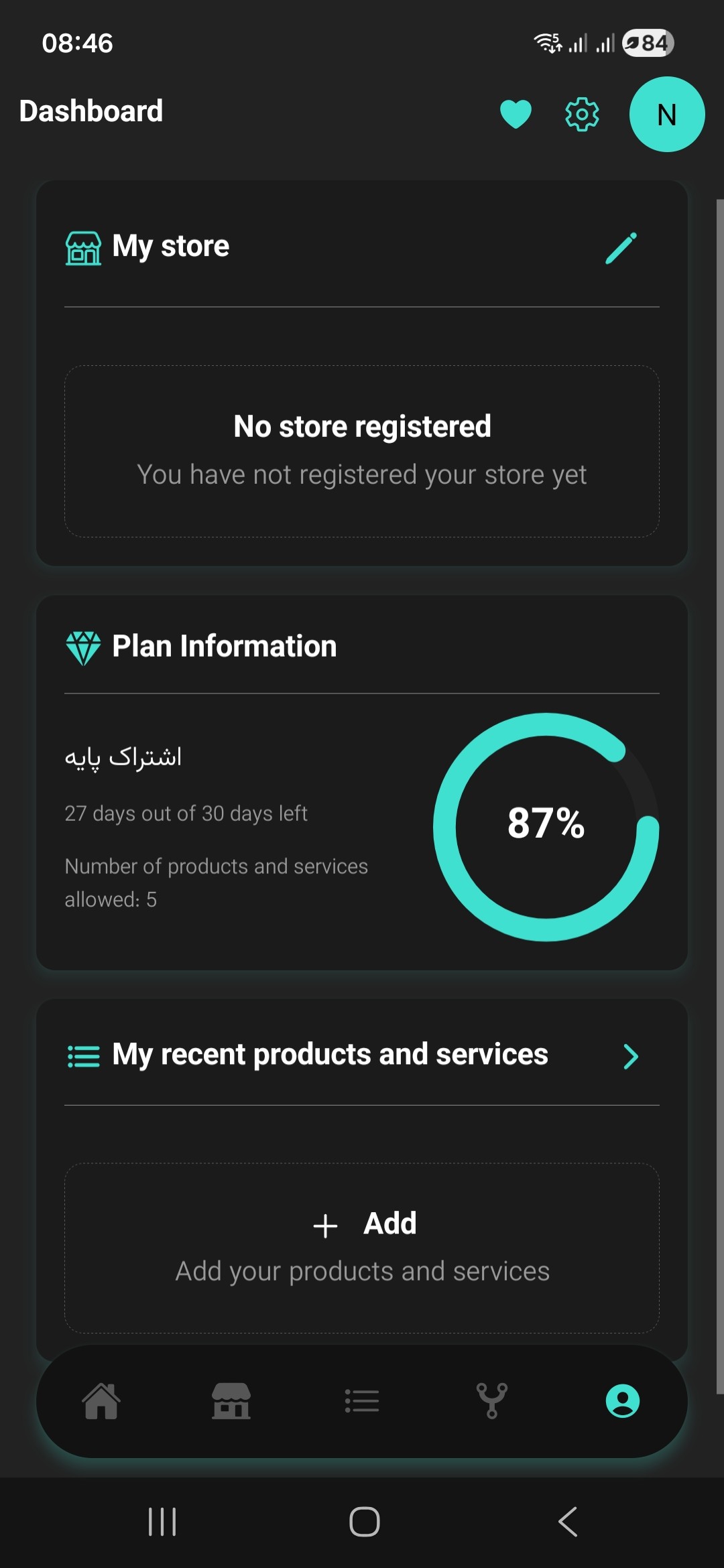Open the fork/branch tab
The width and height of the screenshot is (724, 1568).
[x=492, y=1401]
